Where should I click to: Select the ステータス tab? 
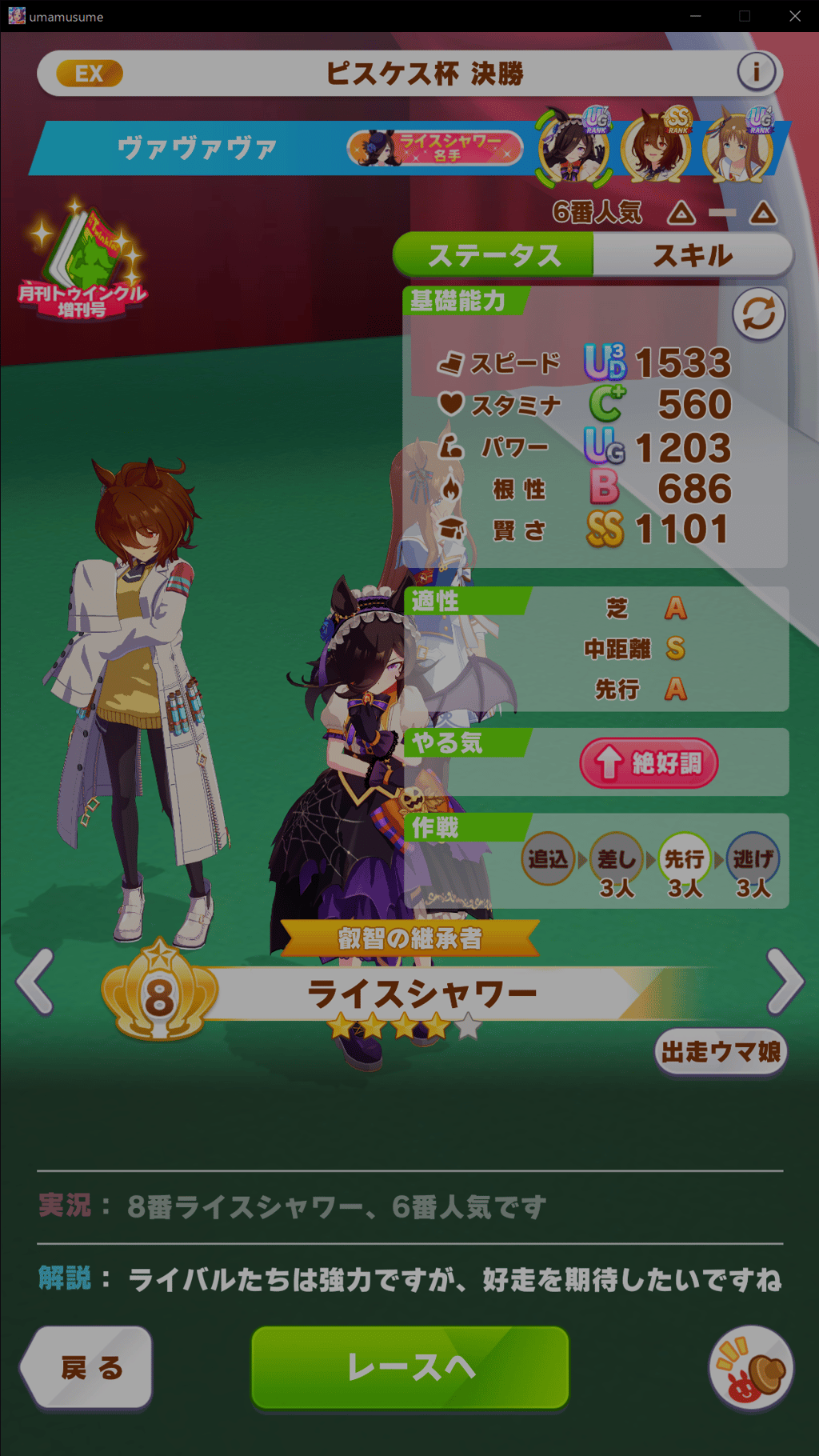tap(494, 256)
